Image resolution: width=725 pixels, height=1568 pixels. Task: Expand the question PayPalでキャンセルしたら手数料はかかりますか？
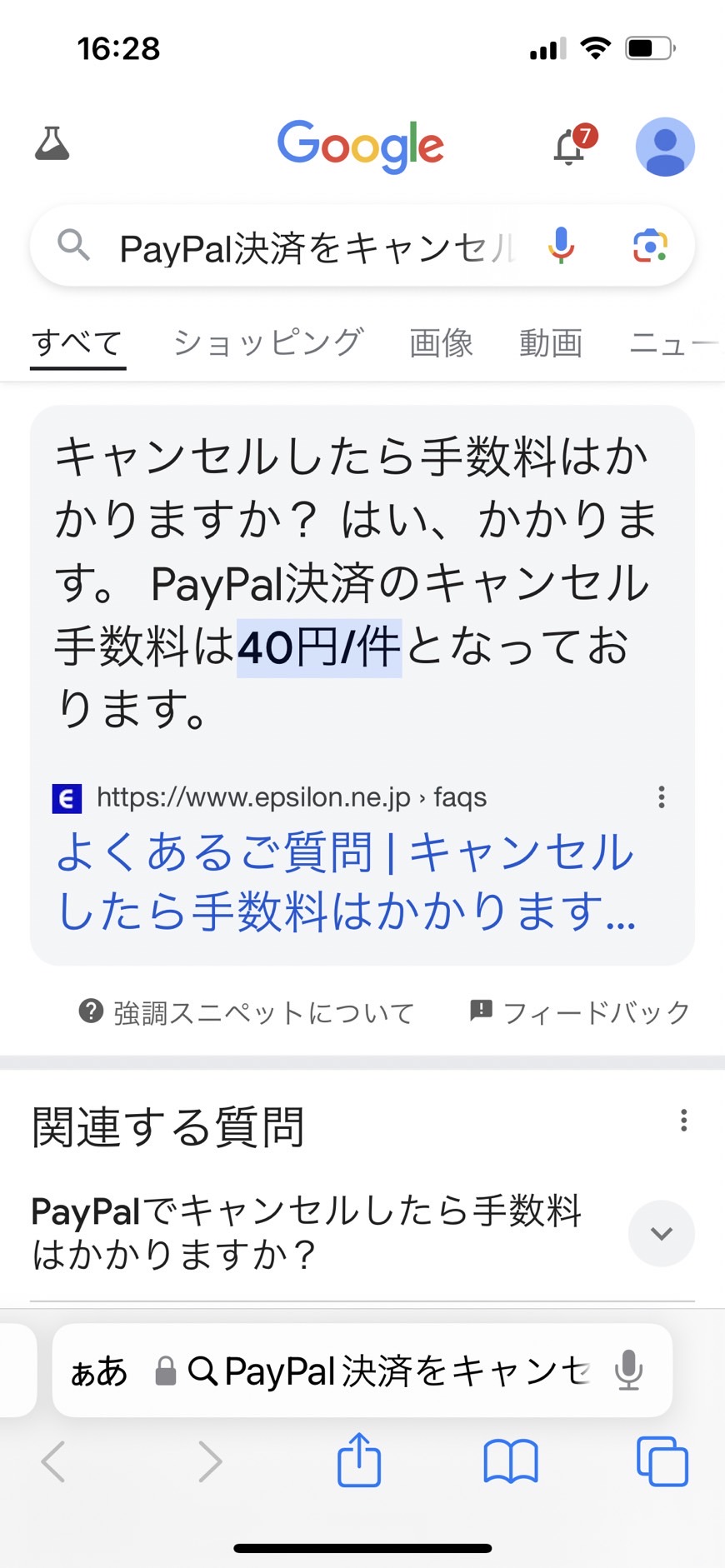(x=362, y=1233)
